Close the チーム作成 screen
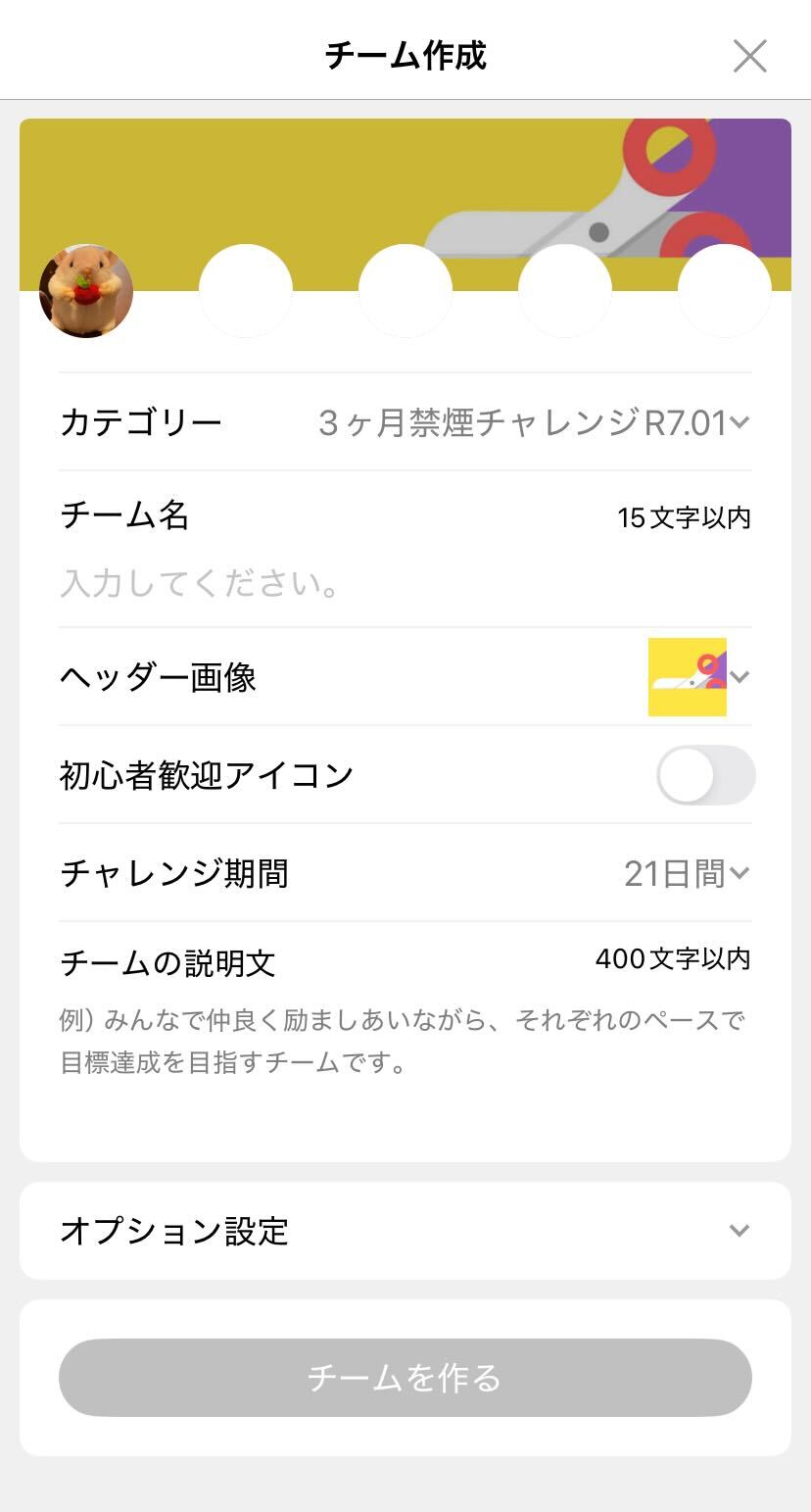The width and height of the screenshot is (811, 1512). tap(749, 56)
